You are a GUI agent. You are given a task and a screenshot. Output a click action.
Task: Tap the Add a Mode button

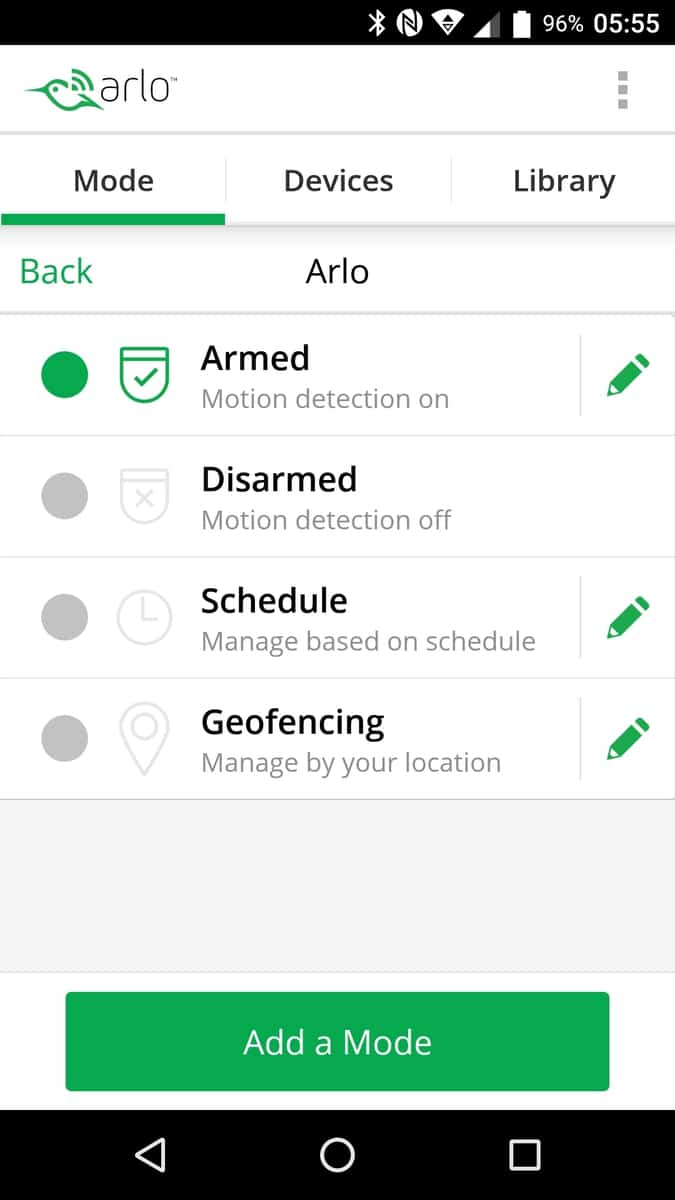pyautogui.click(x=337, y=1042)
